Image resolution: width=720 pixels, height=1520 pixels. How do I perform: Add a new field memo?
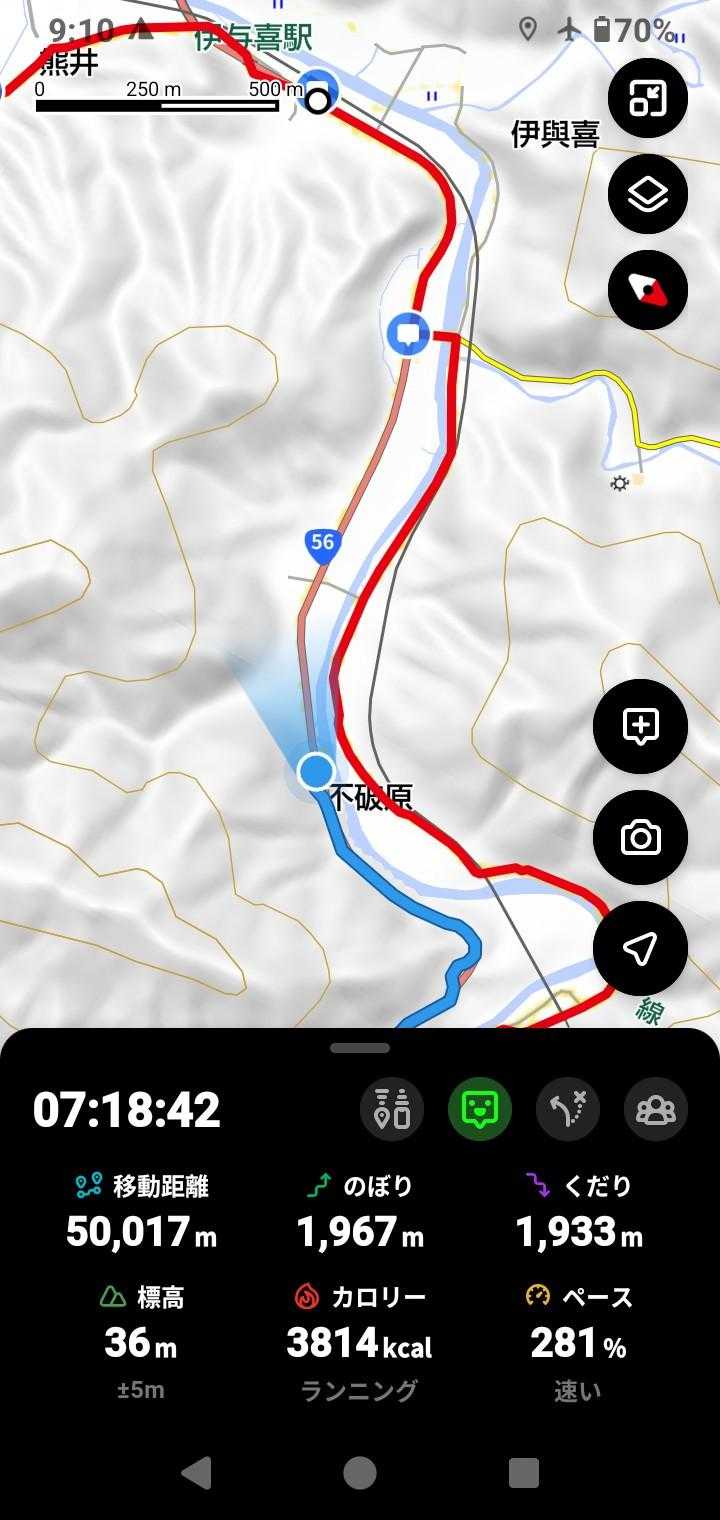[640, 726]
